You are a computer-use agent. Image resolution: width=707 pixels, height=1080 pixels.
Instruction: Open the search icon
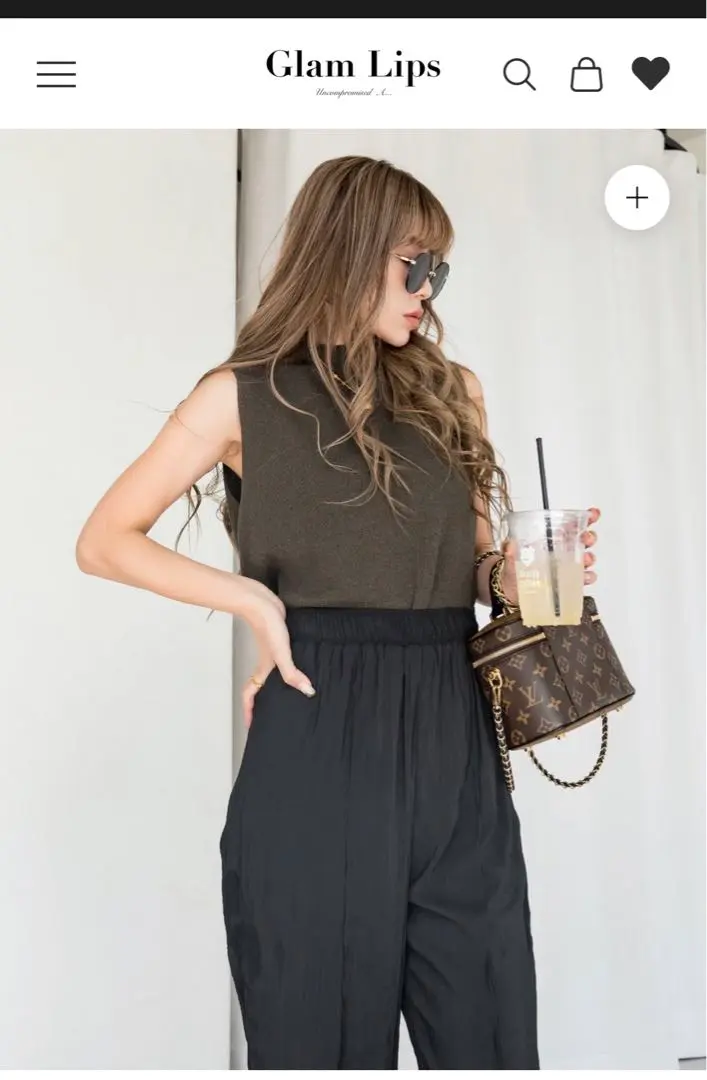point(518,74)
